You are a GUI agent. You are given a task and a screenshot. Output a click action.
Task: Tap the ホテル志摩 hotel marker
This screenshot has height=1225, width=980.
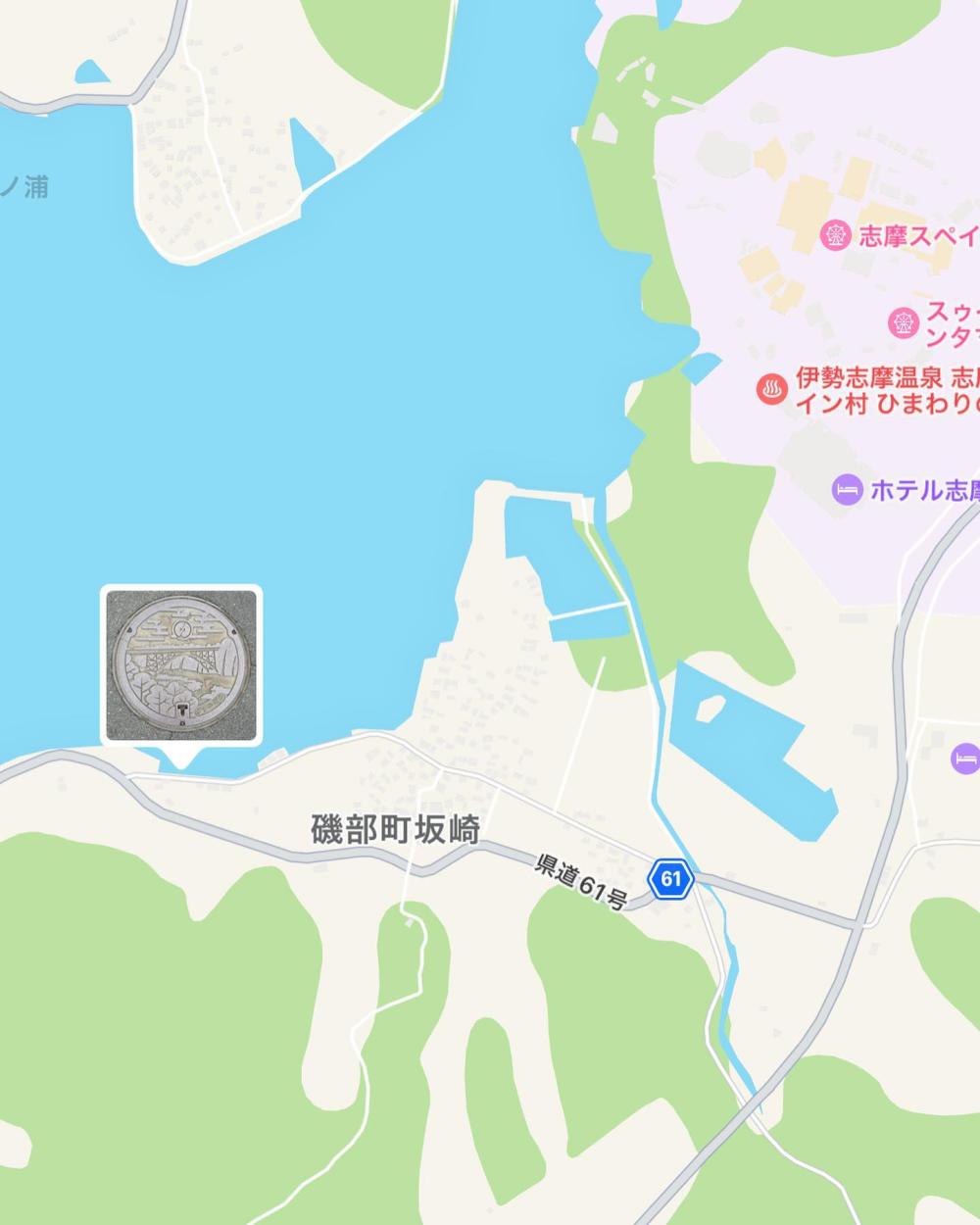click(847, 490)
